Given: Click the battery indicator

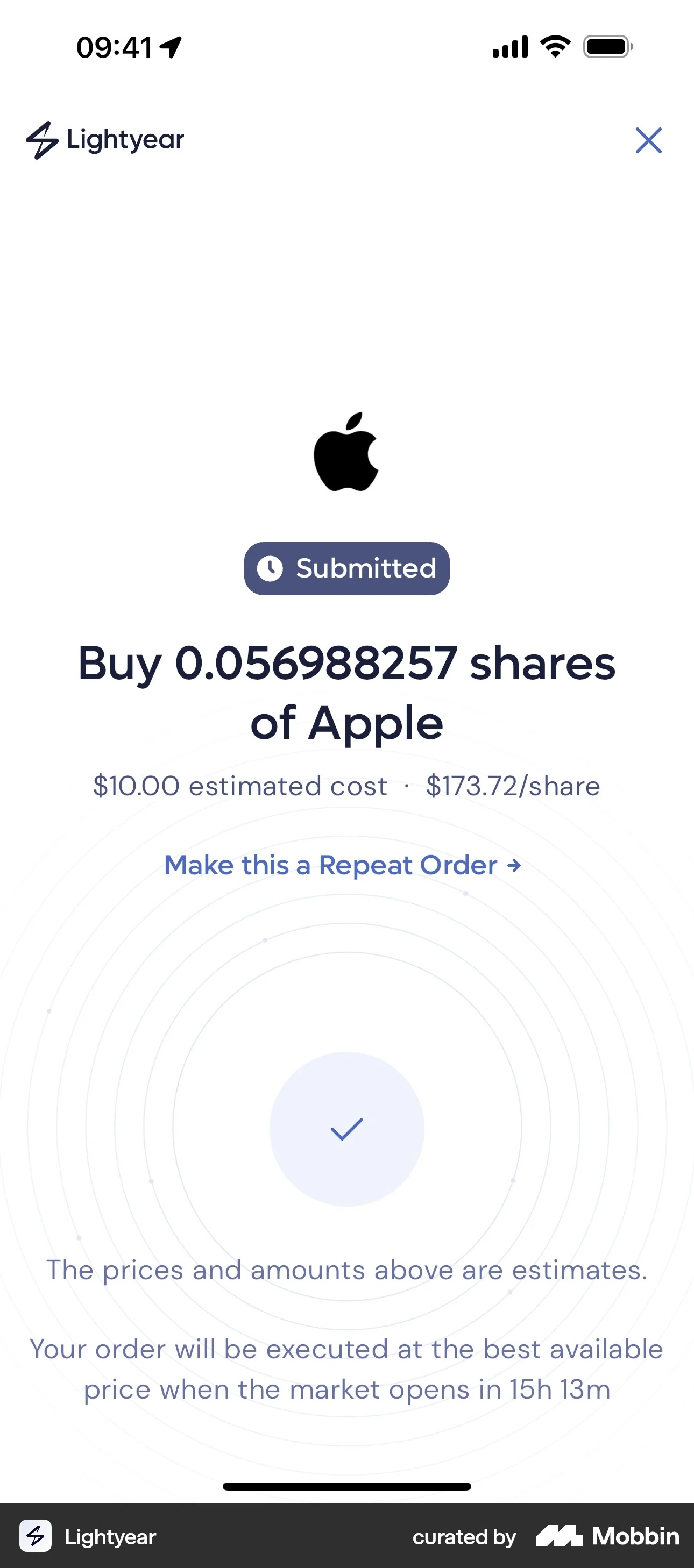Looking at the screenshot, I should coord(607,46).
